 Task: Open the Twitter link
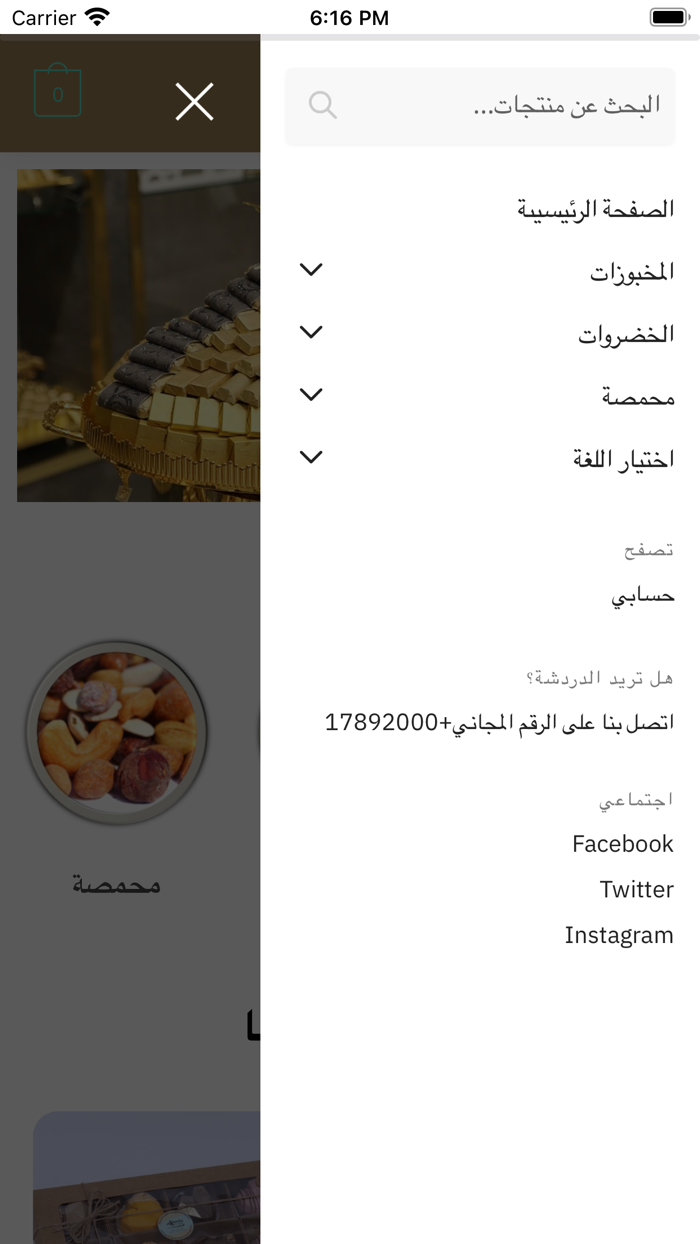(637, 889)
